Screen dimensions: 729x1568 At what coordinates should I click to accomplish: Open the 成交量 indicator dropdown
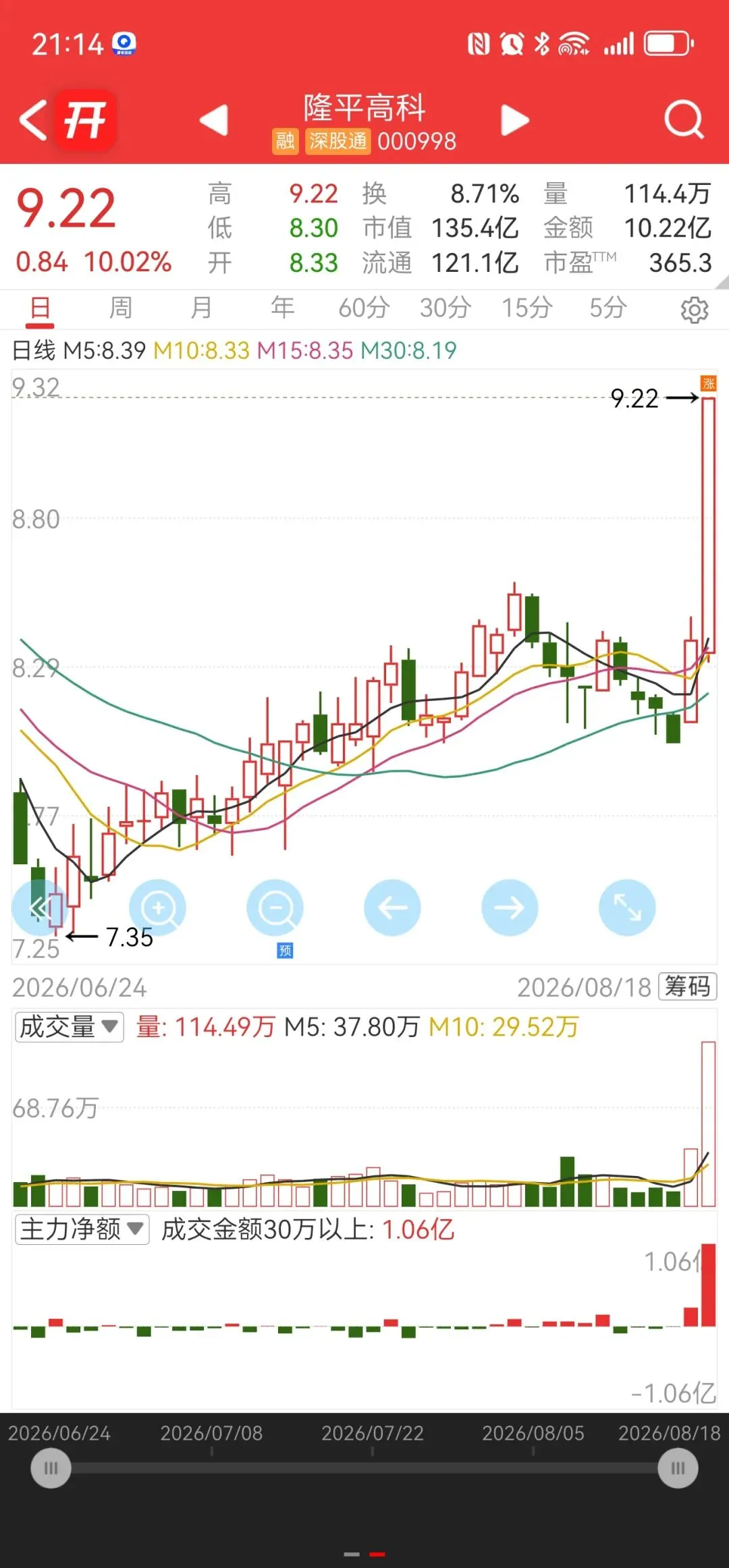70,1027
